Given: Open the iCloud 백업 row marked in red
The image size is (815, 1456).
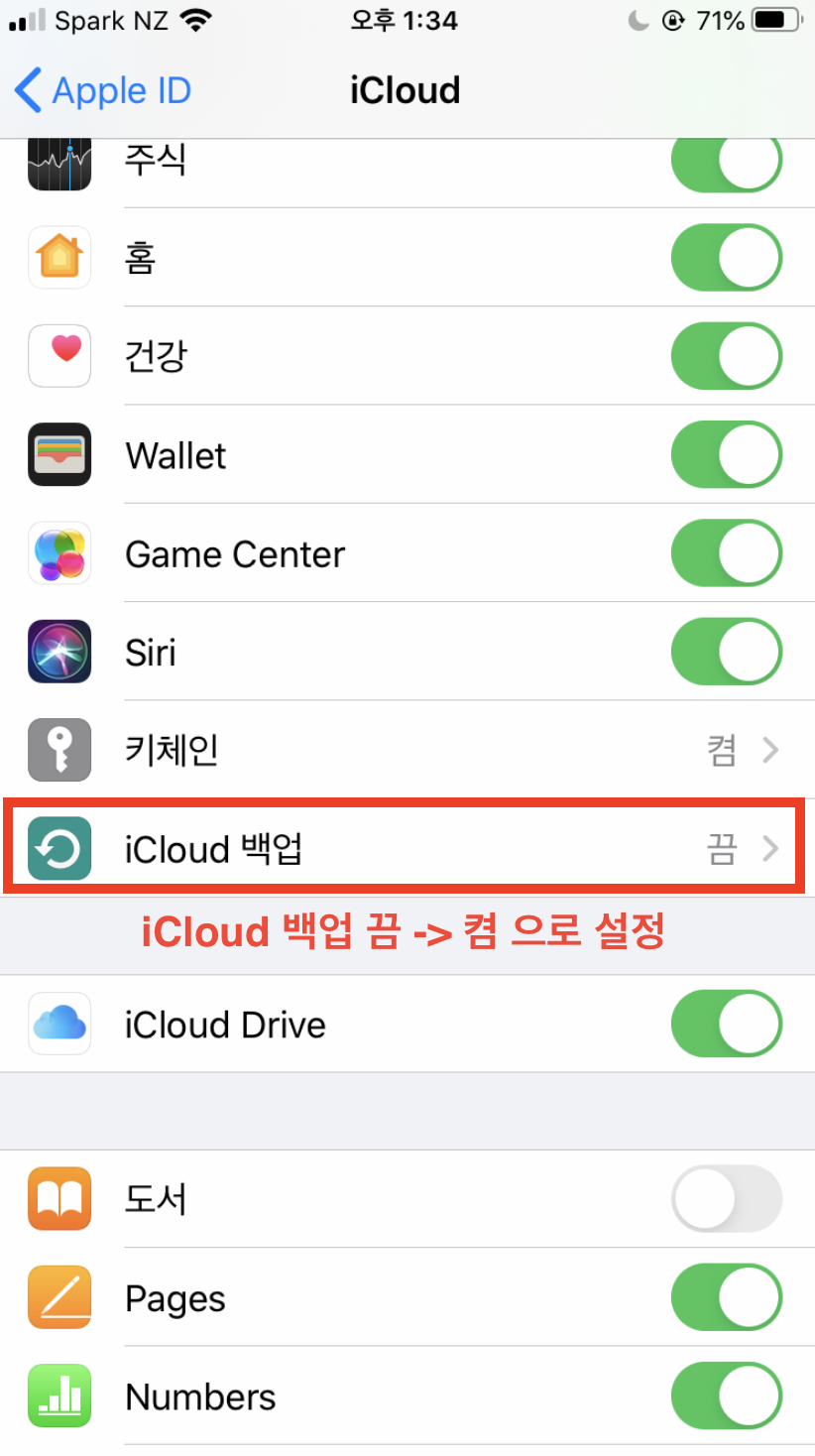Looking at the screenshot, I should [x=407, y=849].
